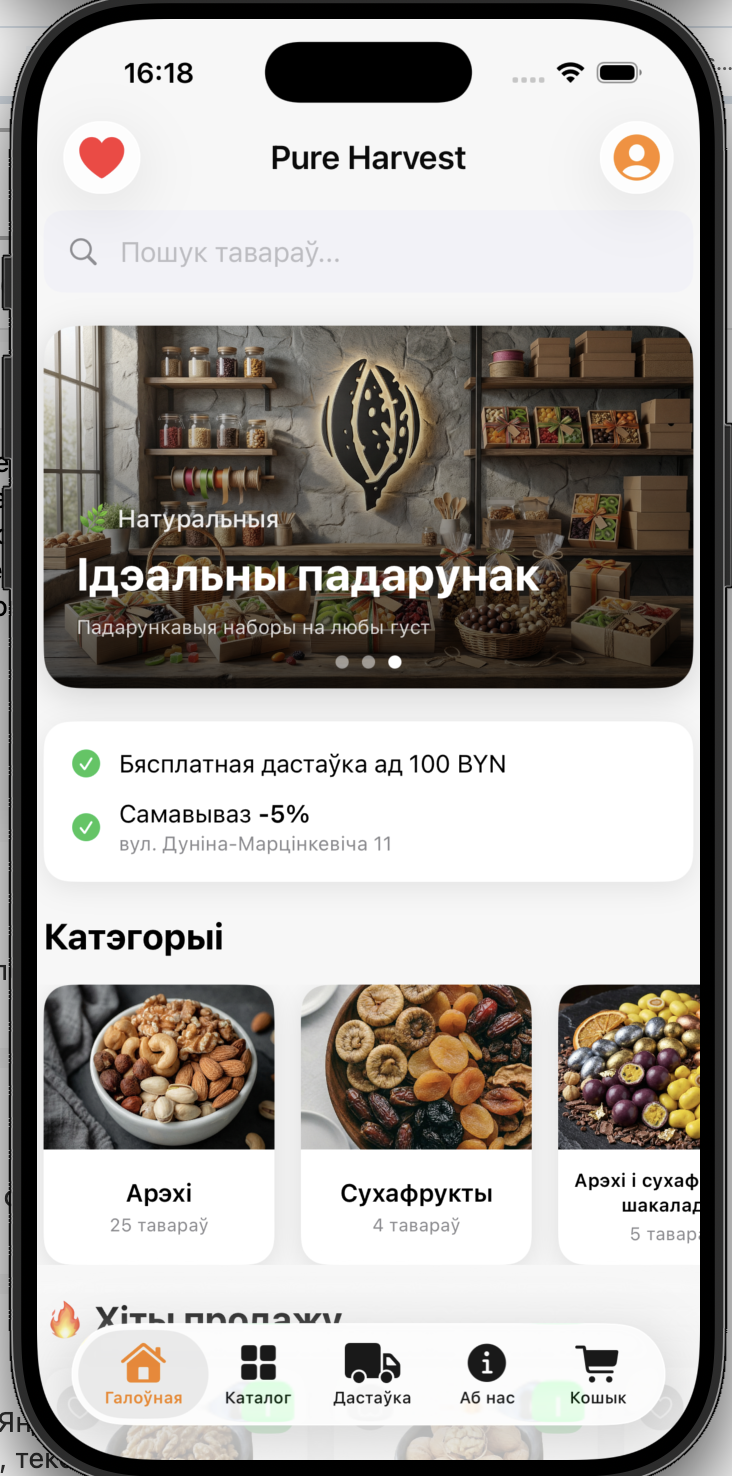Select the first carousel dot

(x=342, y=662)
